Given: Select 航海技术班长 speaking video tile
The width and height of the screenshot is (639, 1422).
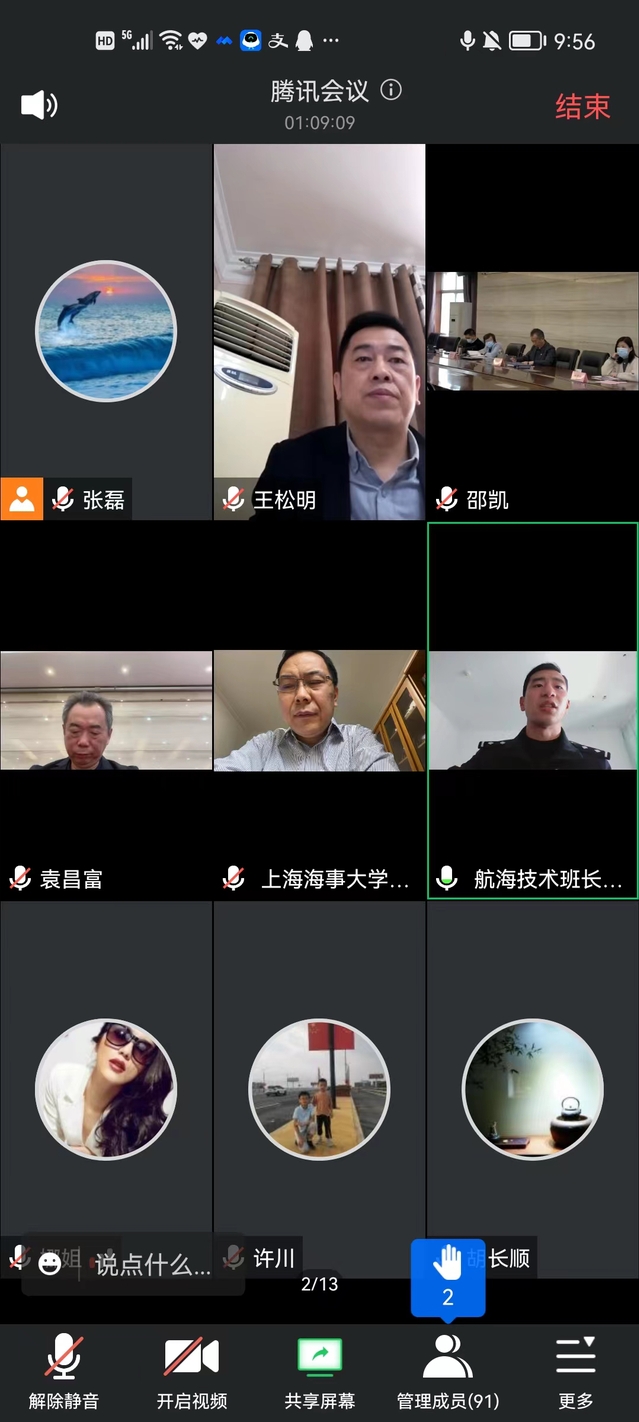Looking at the screenshot, I should pos(532,711).
